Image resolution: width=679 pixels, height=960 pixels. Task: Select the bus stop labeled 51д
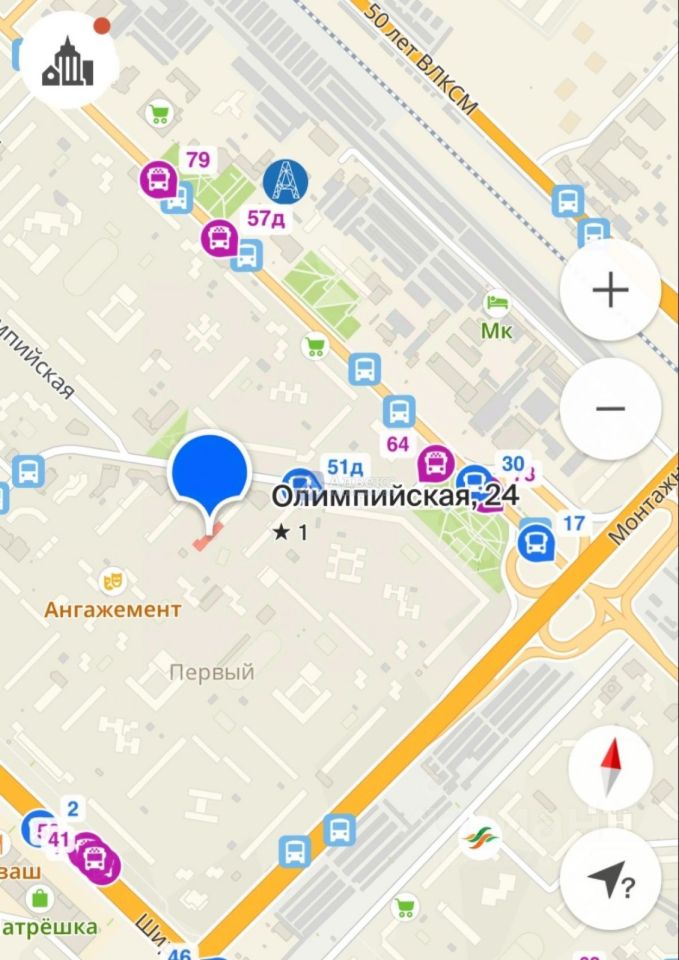[x=298, y=482]
